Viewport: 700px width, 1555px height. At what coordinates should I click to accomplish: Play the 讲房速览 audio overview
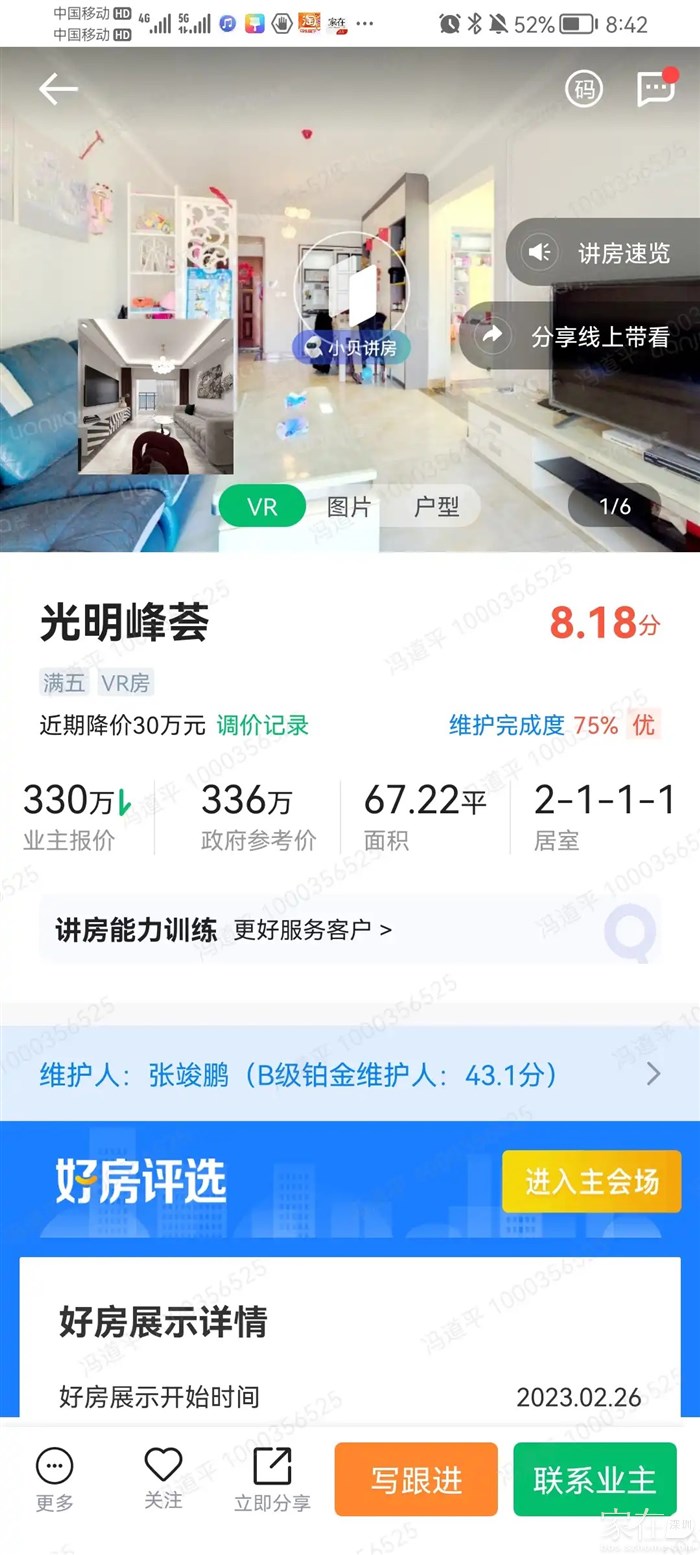click(602, 253)
